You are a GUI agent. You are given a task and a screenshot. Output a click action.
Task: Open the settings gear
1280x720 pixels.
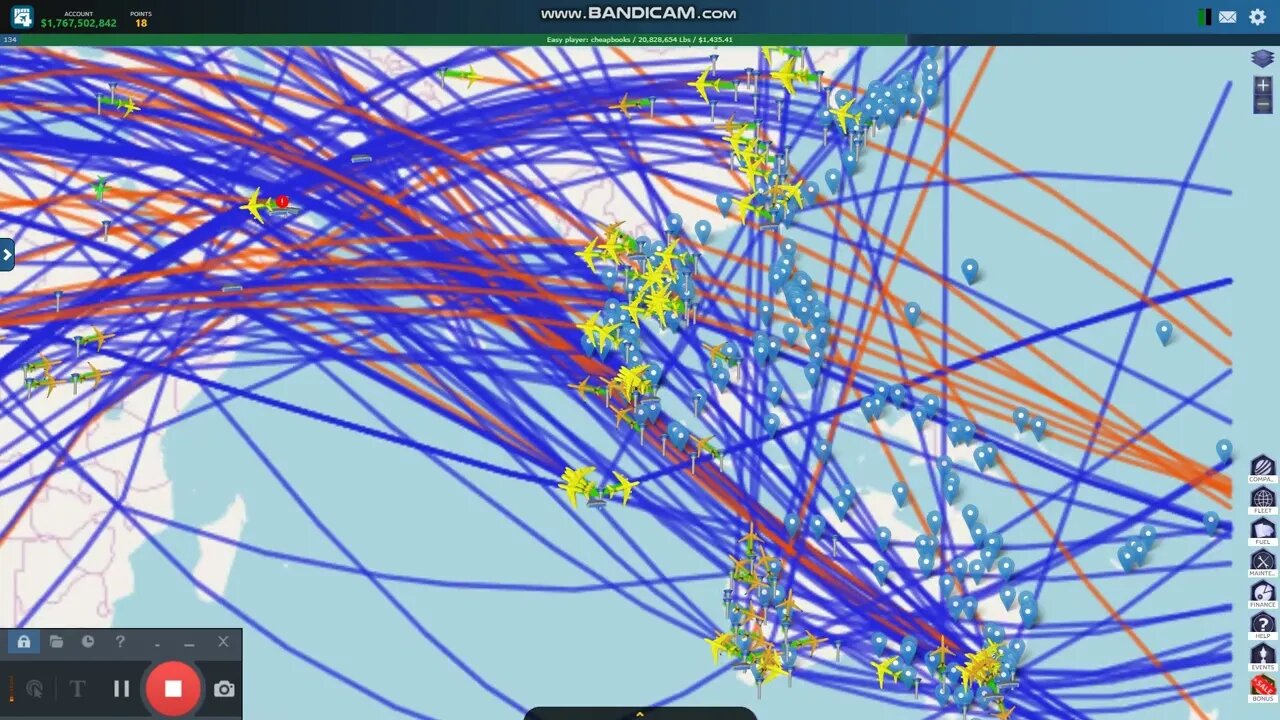coord(1258,17)
